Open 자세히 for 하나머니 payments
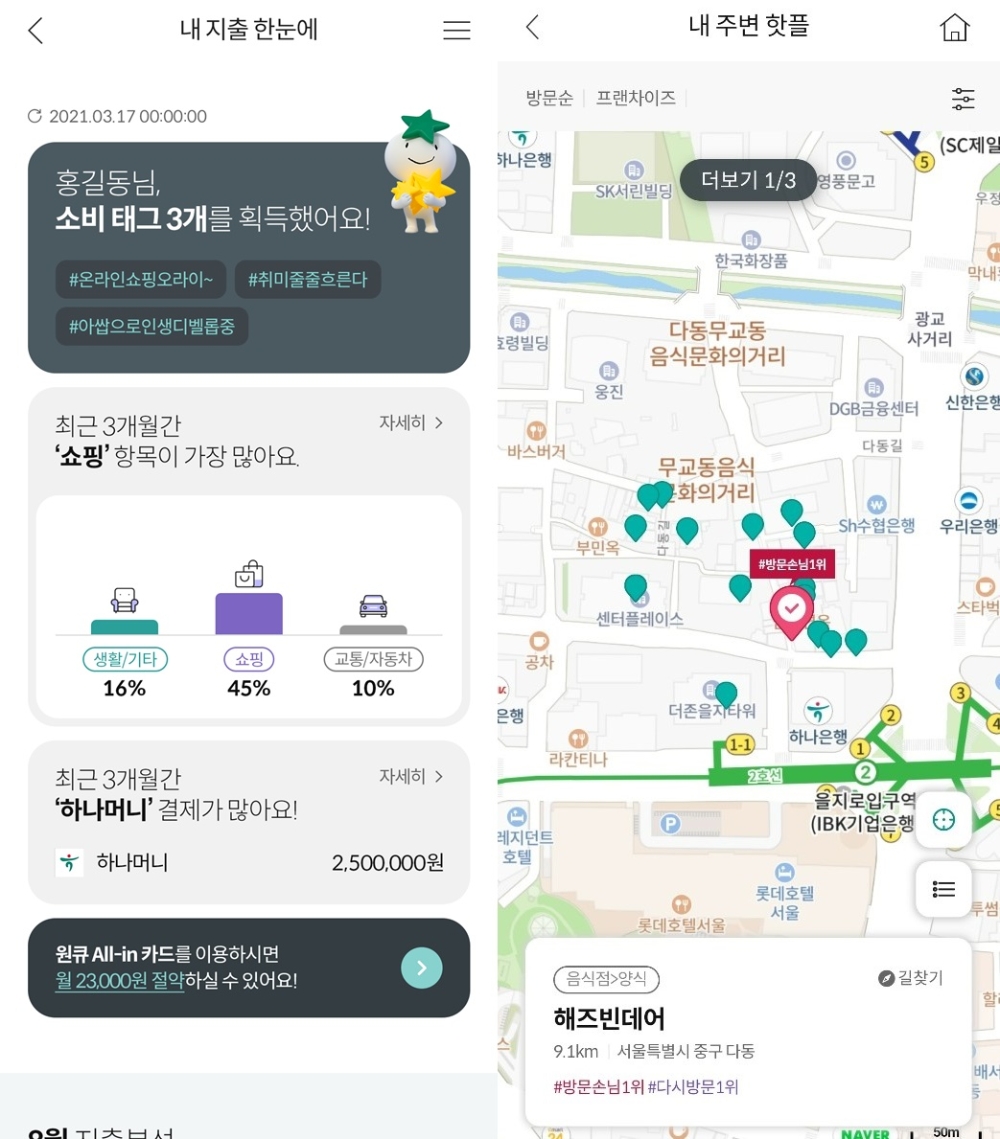1000x1139 pixels. pyautogui.click(x=410, y=776)
